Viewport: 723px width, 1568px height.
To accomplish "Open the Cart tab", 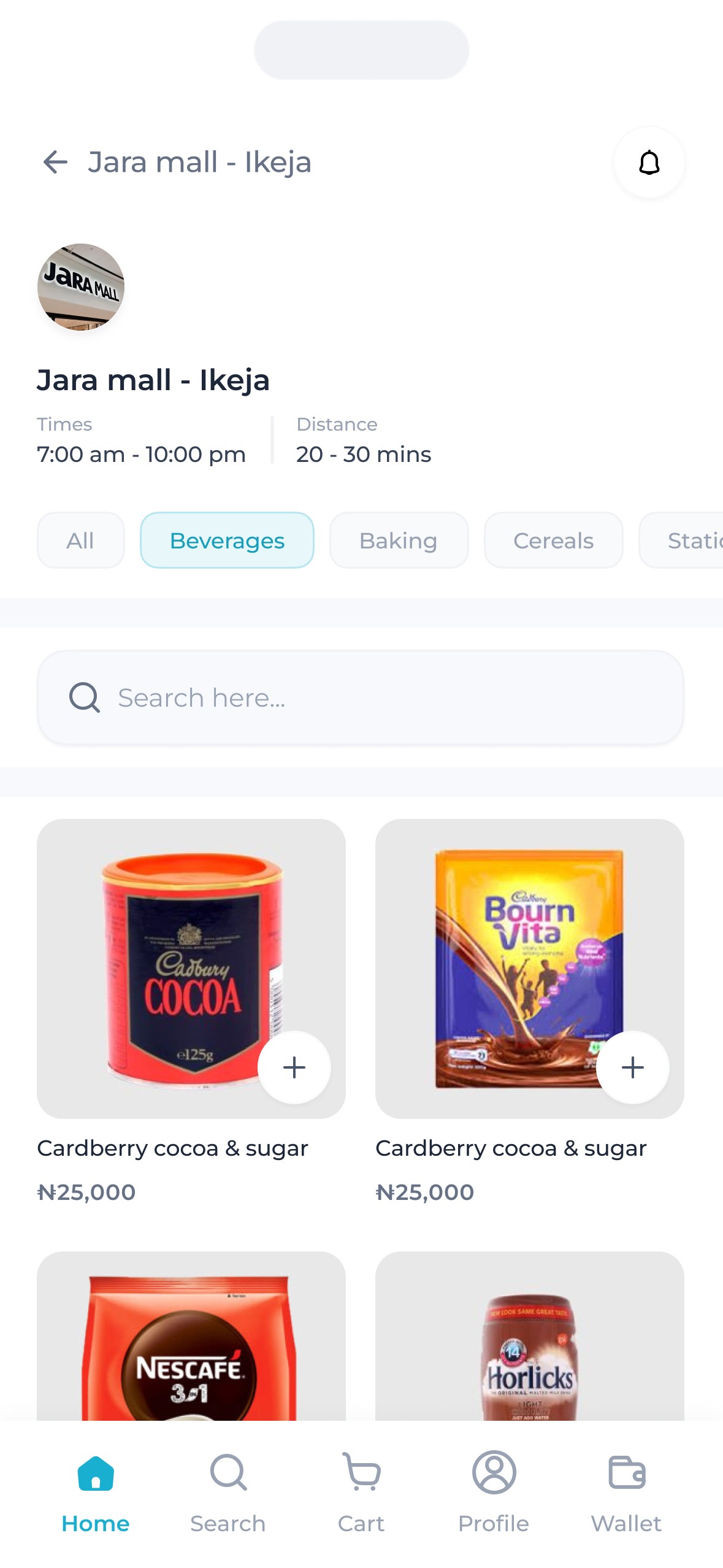I will pyautogui.click(x=361, y=1492).
